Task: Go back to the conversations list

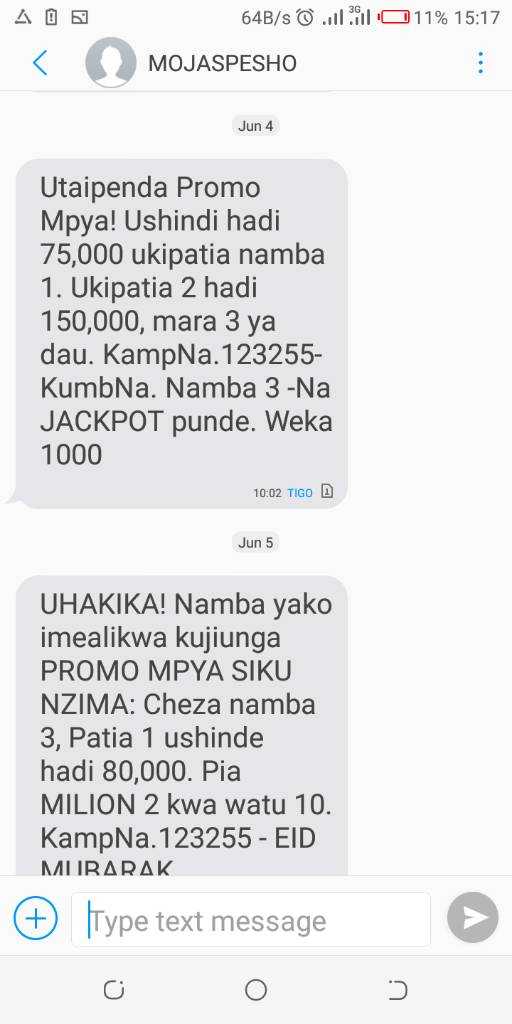Action: pos(40,63)
